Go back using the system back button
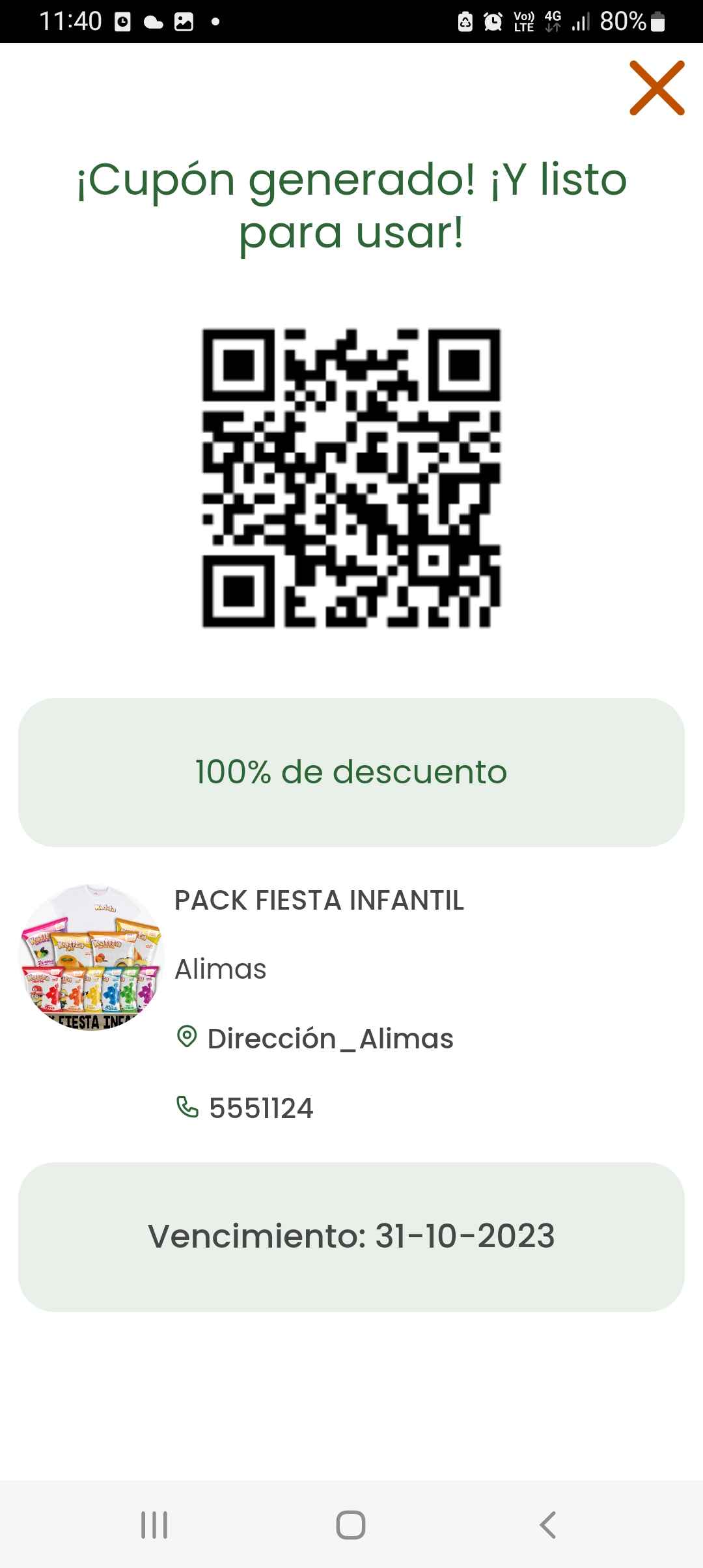 click(x=547, y=1524)
